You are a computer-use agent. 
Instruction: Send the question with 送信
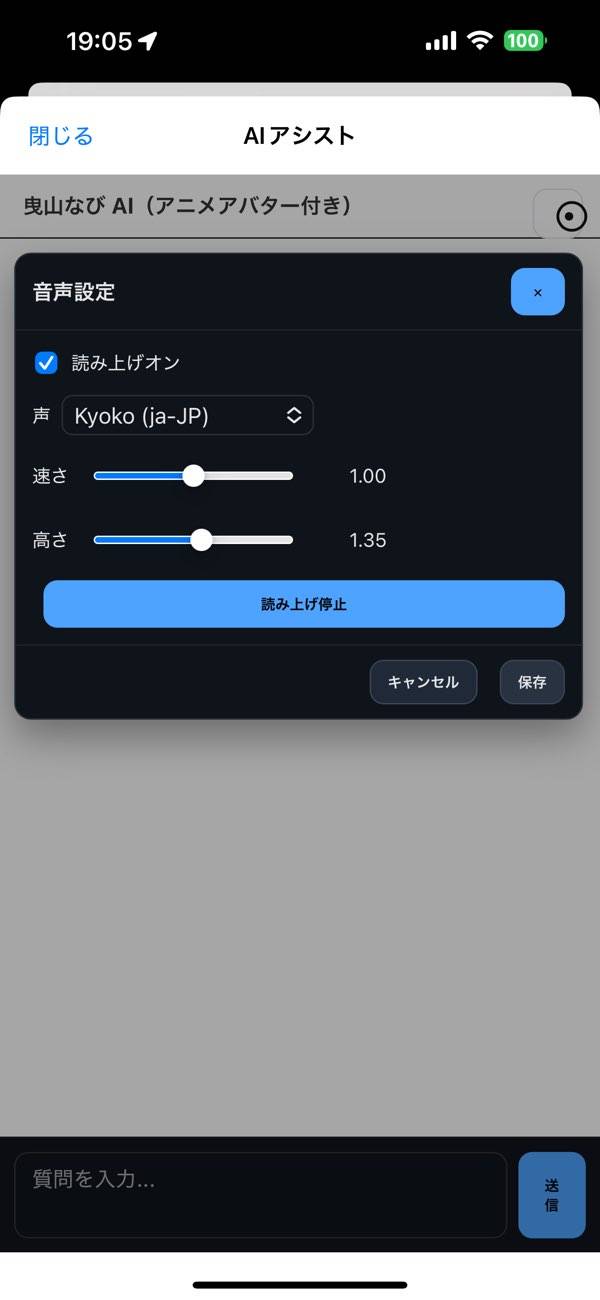click(551, 1195)
